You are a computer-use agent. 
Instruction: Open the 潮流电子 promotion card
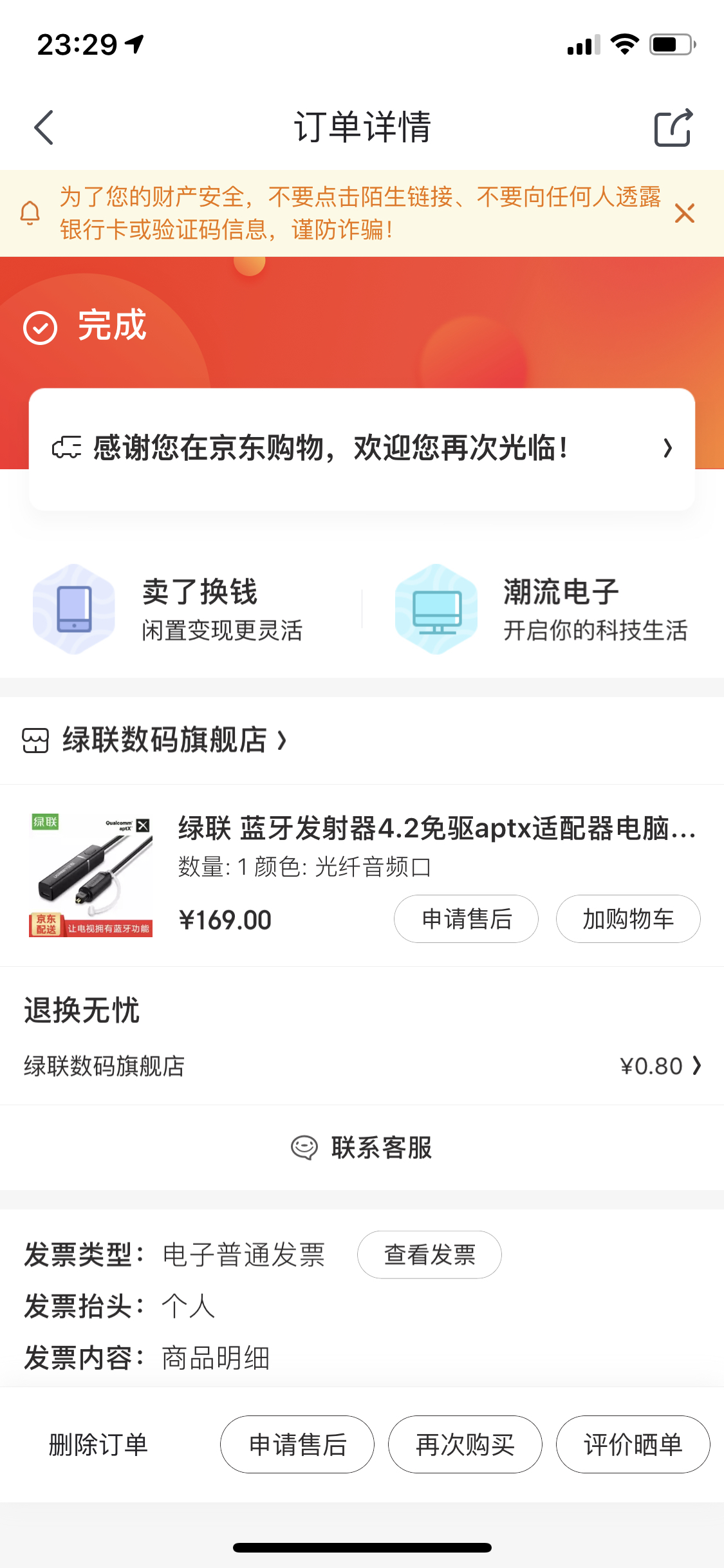pos(542,609)
